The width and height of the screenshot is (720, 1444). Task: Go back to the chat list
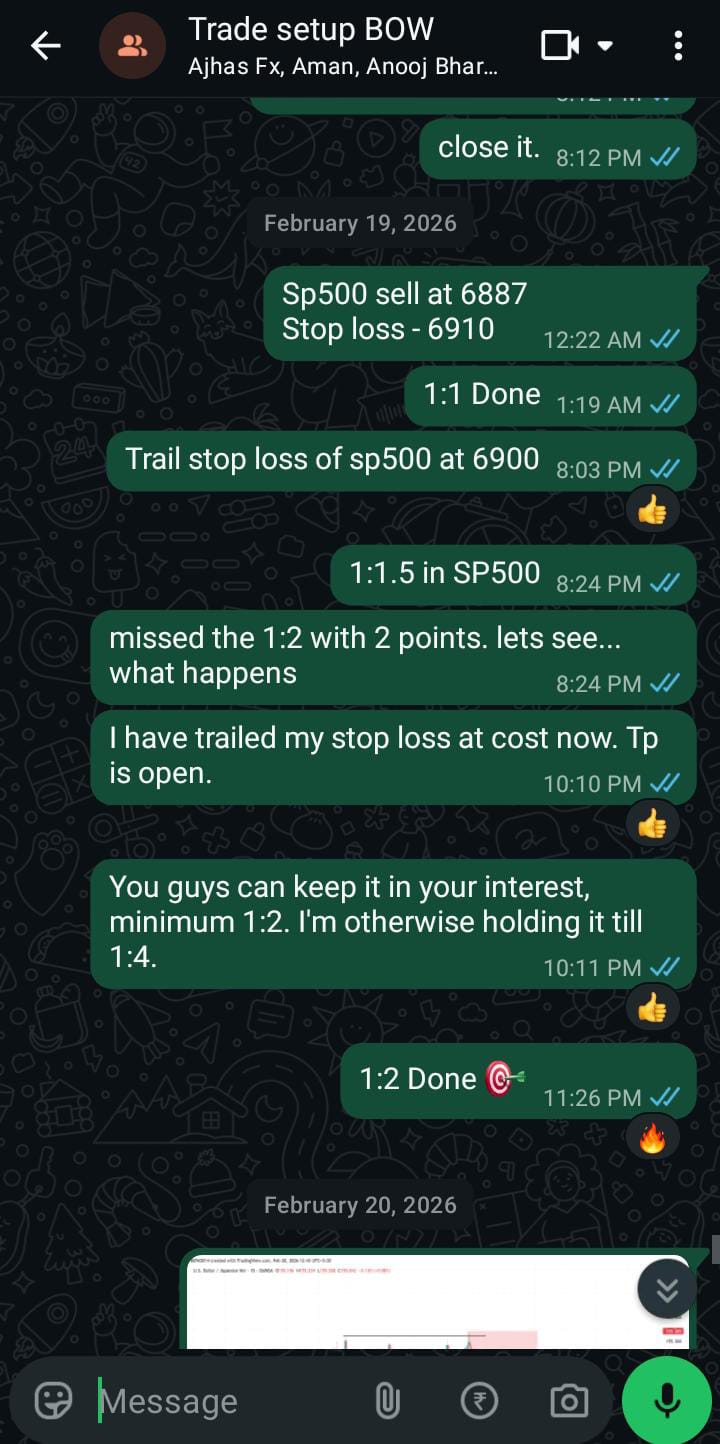pyautogui.click(x=46, y=46)
